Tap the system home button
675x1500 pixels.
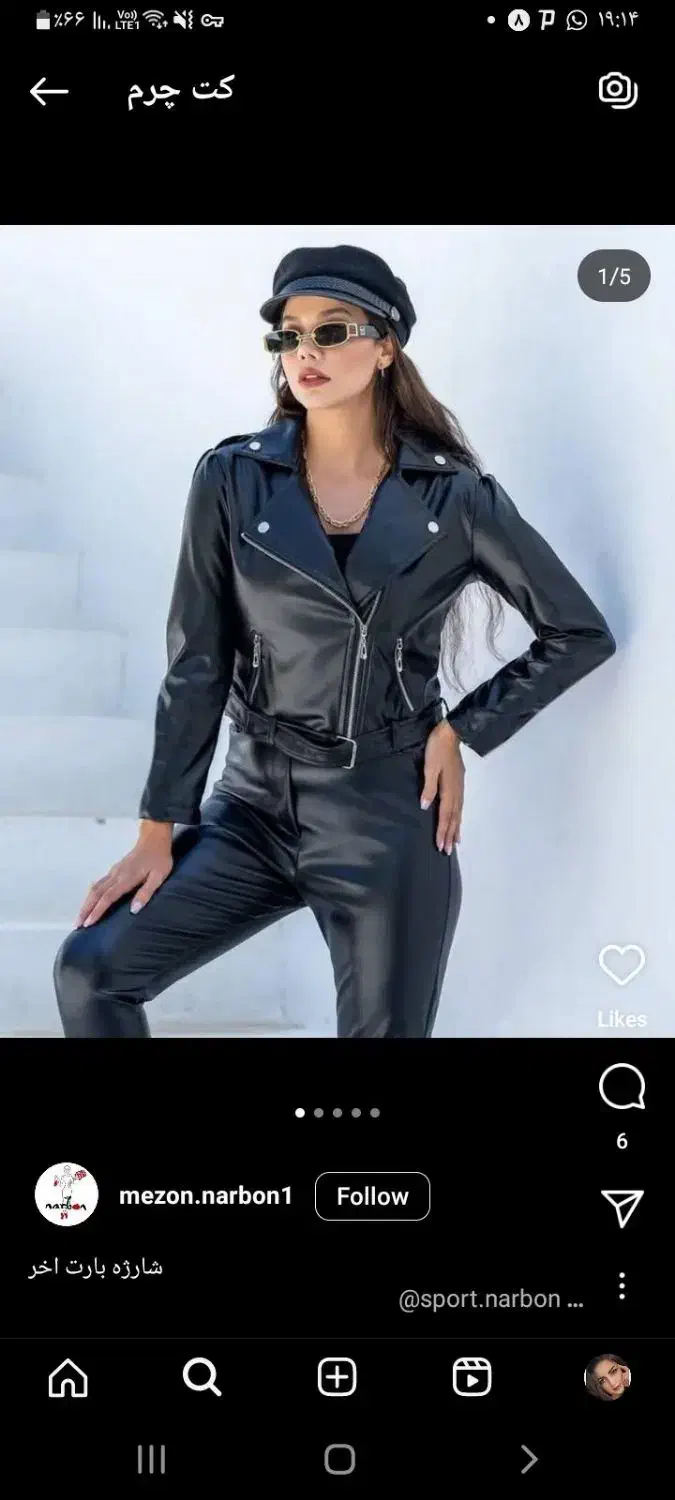tap(339, 1460)
